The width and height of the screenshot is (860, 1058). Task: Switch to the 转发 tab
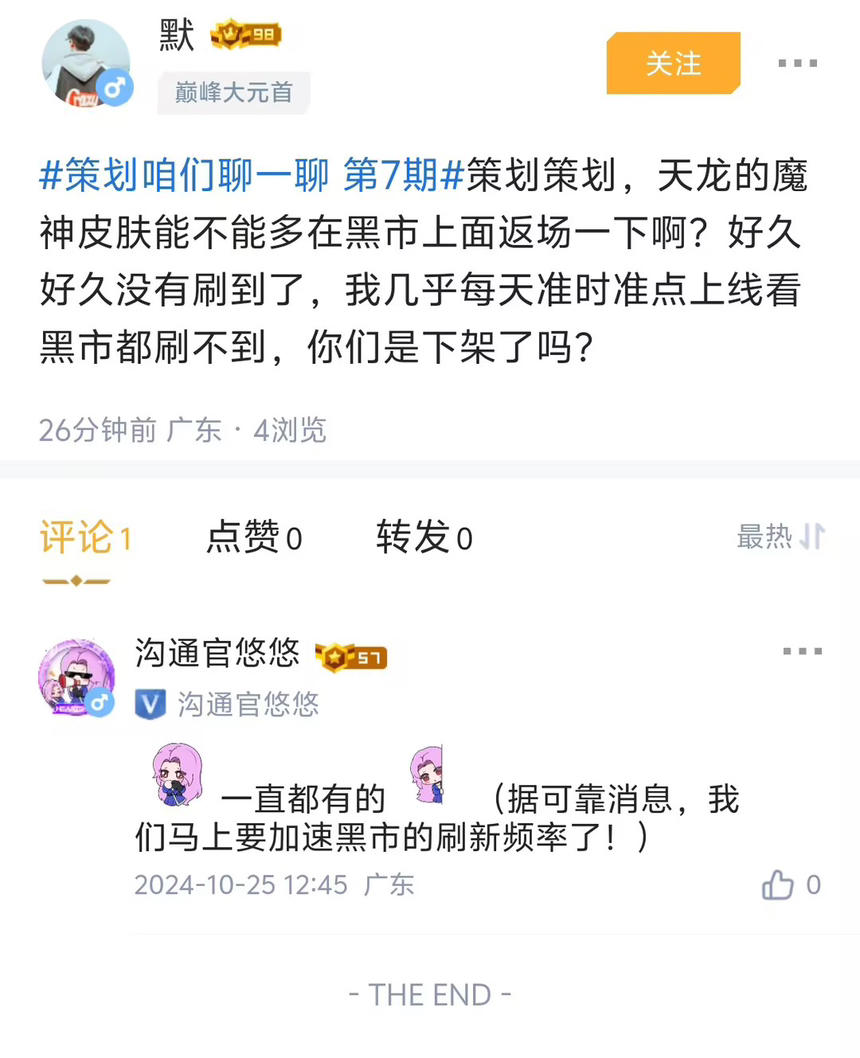(424, 538)
